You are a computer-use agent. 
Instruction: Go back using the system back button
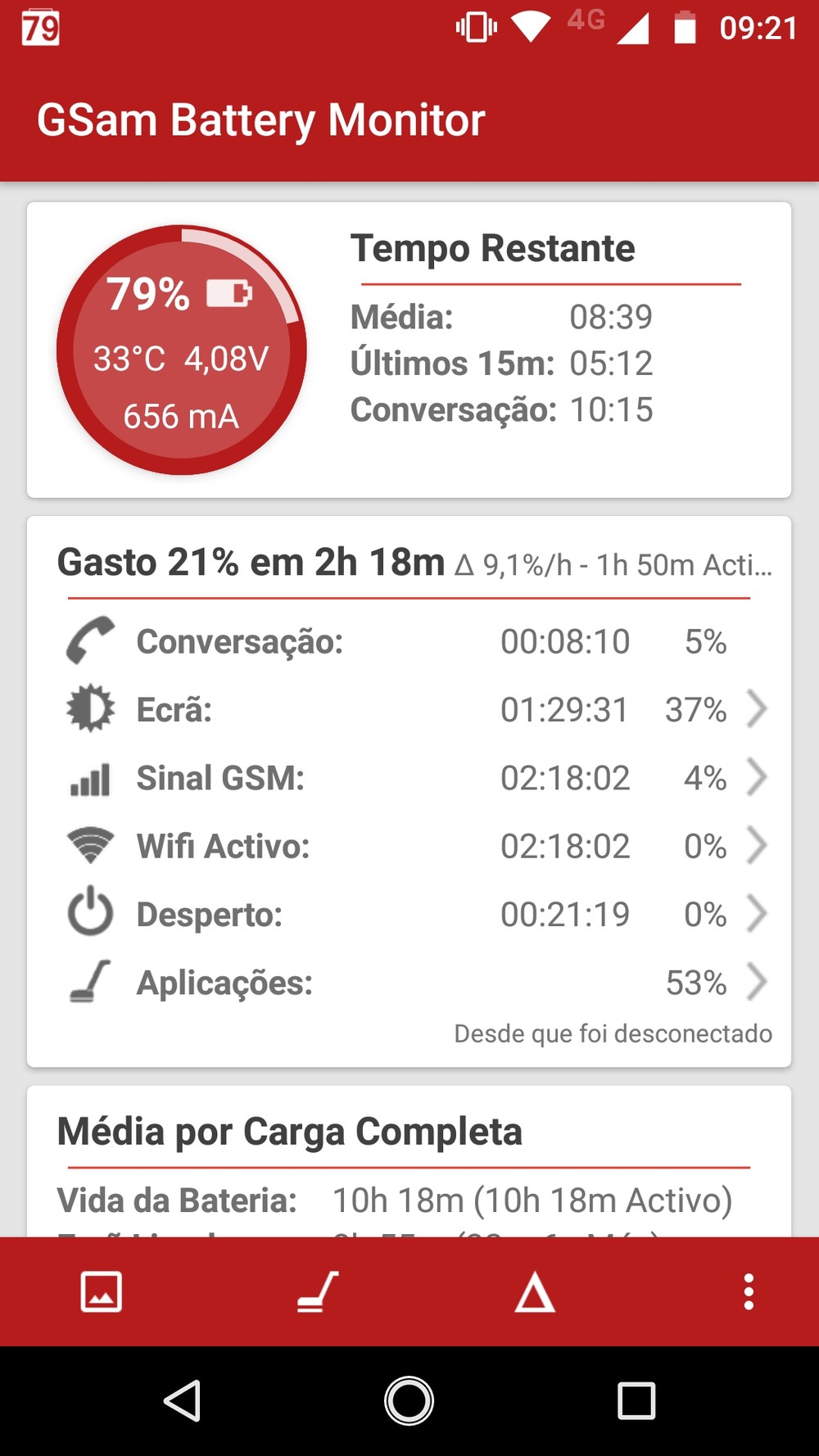(183, 1400)
